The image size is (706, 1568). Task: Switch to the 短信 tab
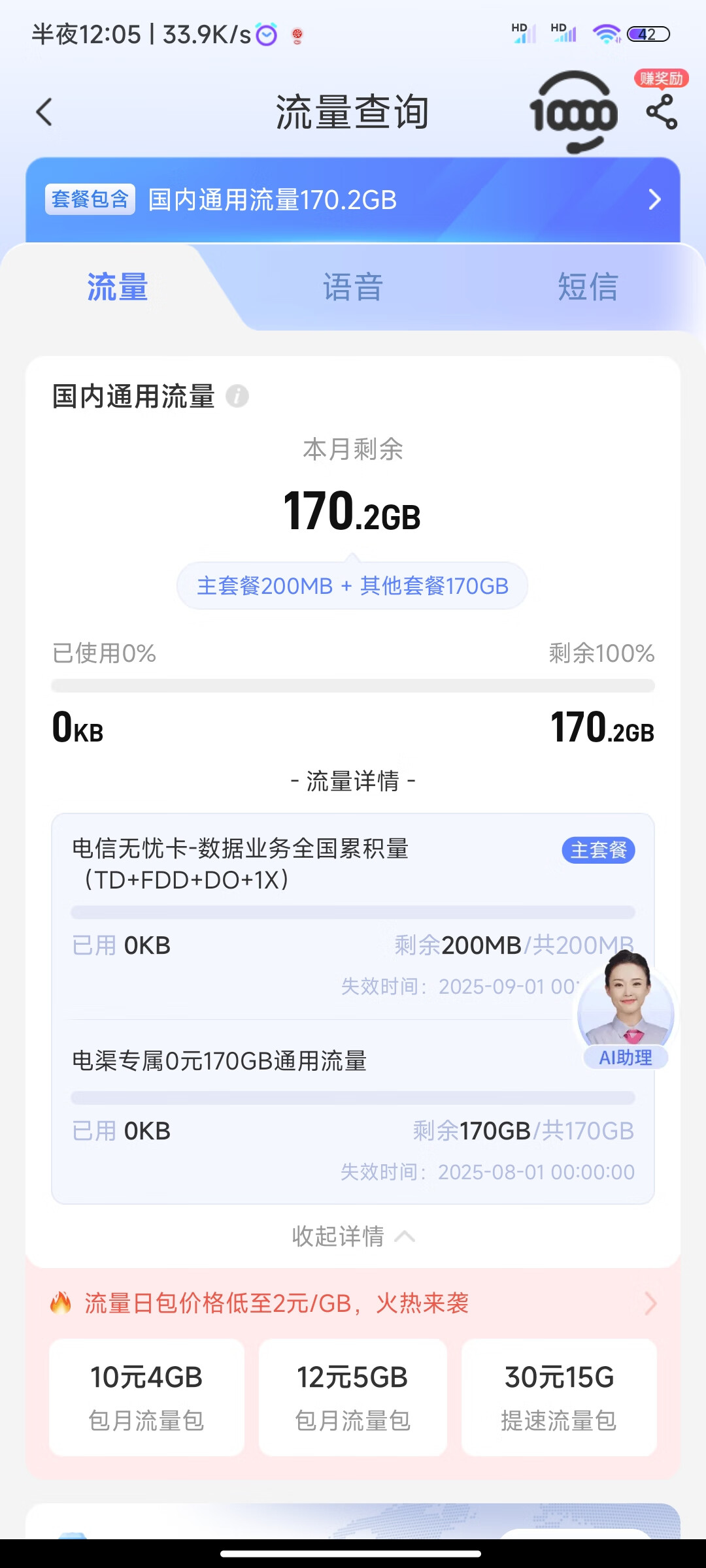coord(588,287)
